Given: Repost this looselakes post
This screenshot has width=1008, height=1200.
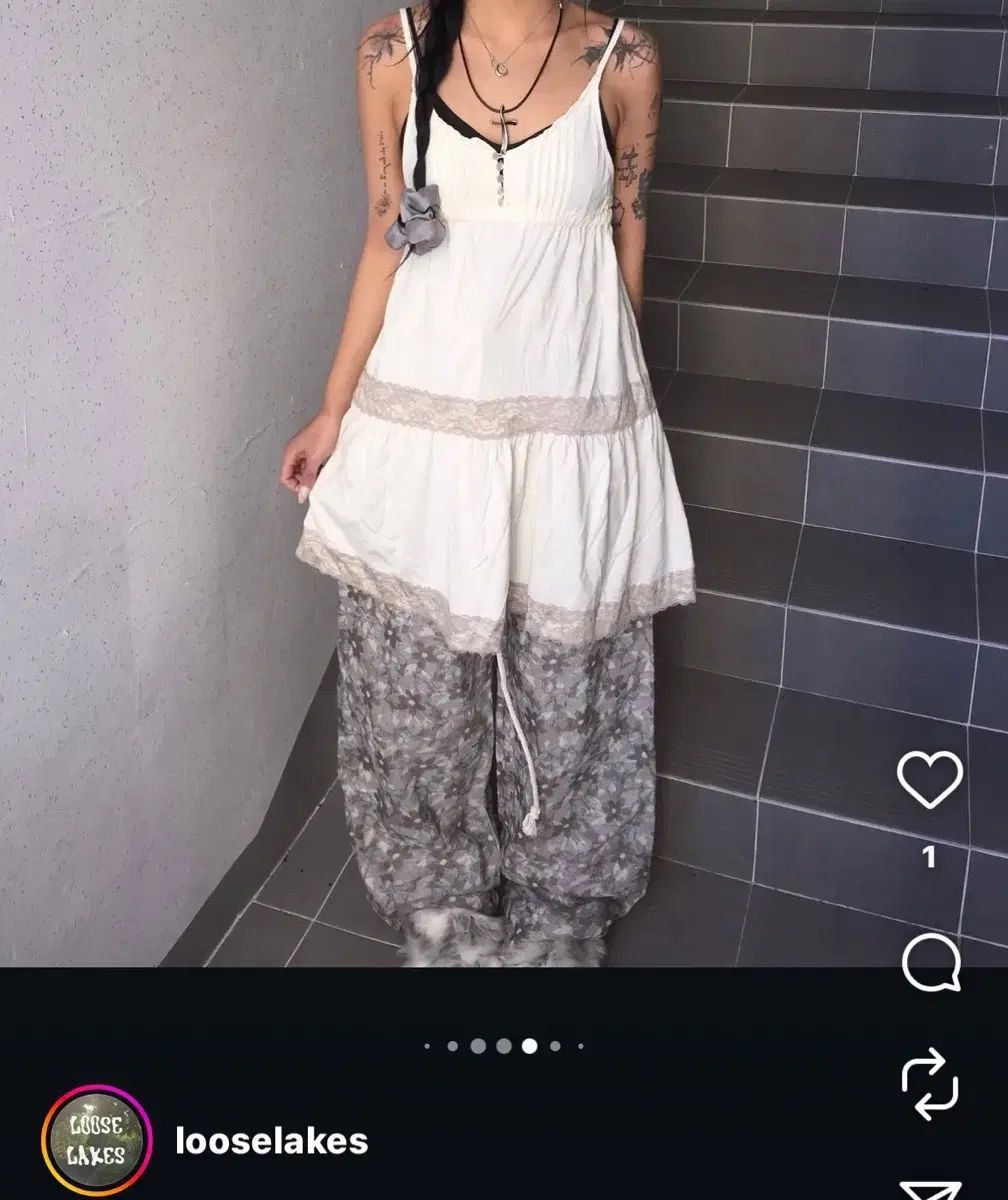Looking at the screenshot, I should point(929,1084).
